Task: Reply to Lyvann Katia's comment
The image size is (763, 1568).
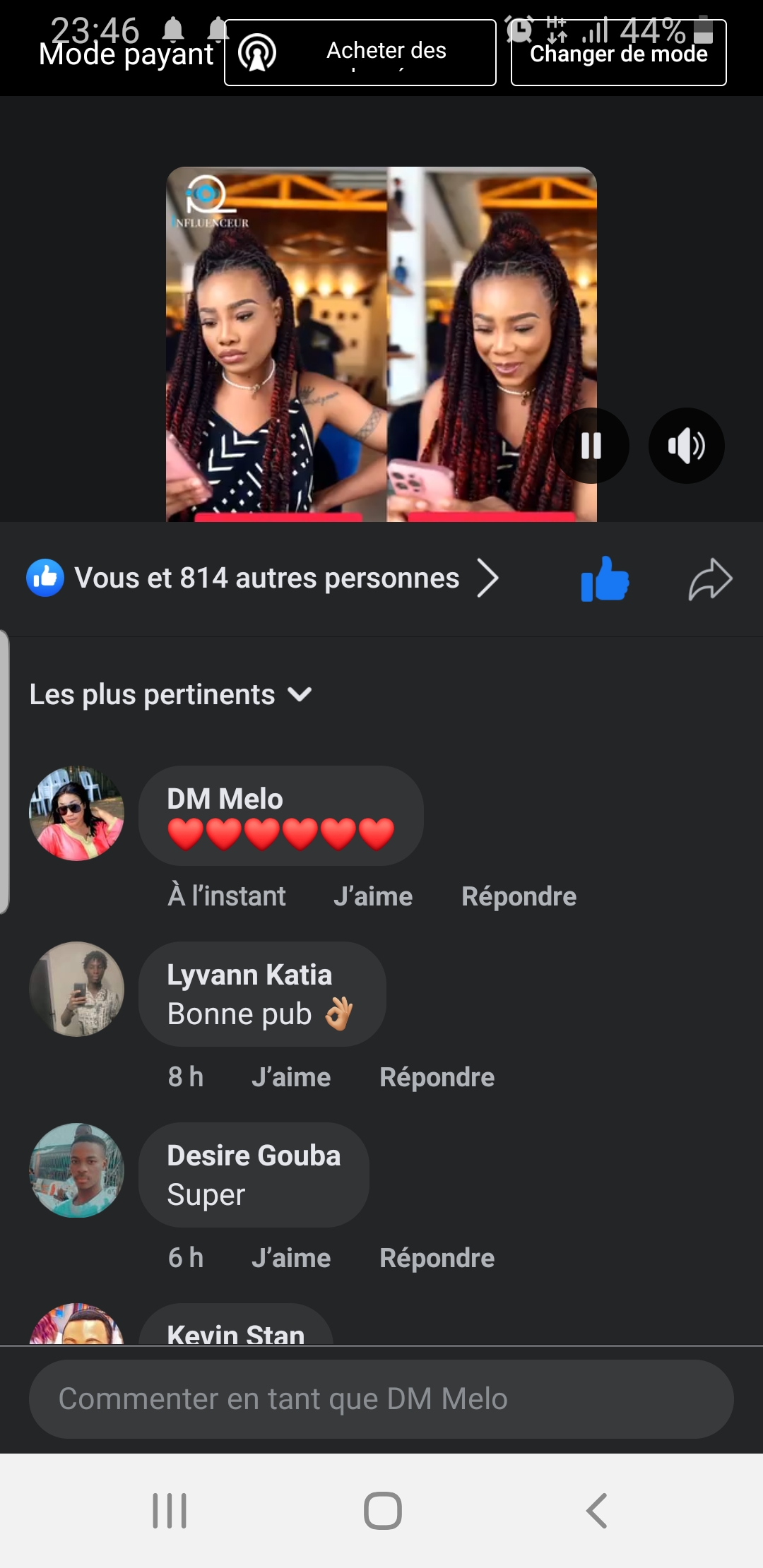Action: click(437, 1077)
